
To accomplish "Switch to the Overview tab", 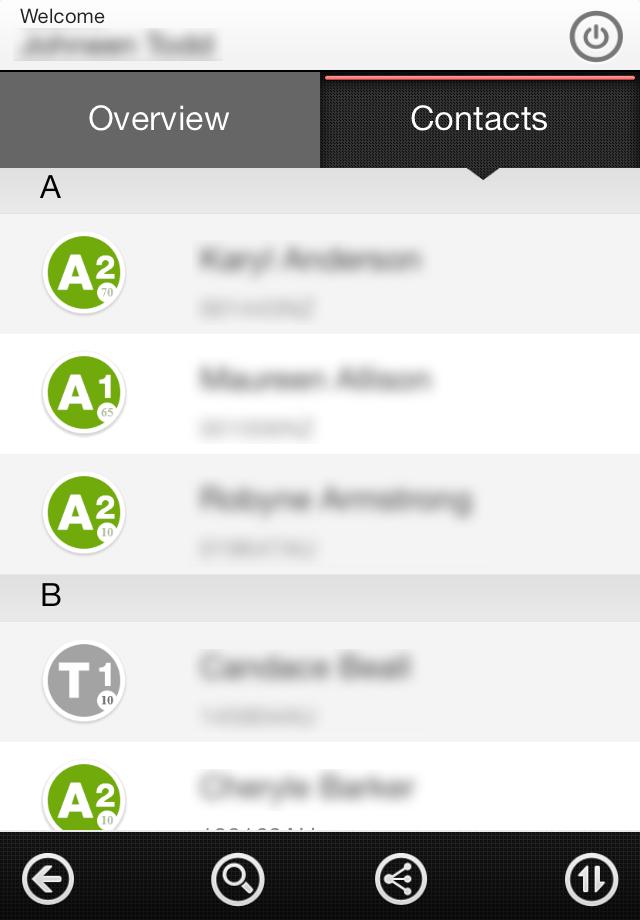I will [x=159, y=119].
